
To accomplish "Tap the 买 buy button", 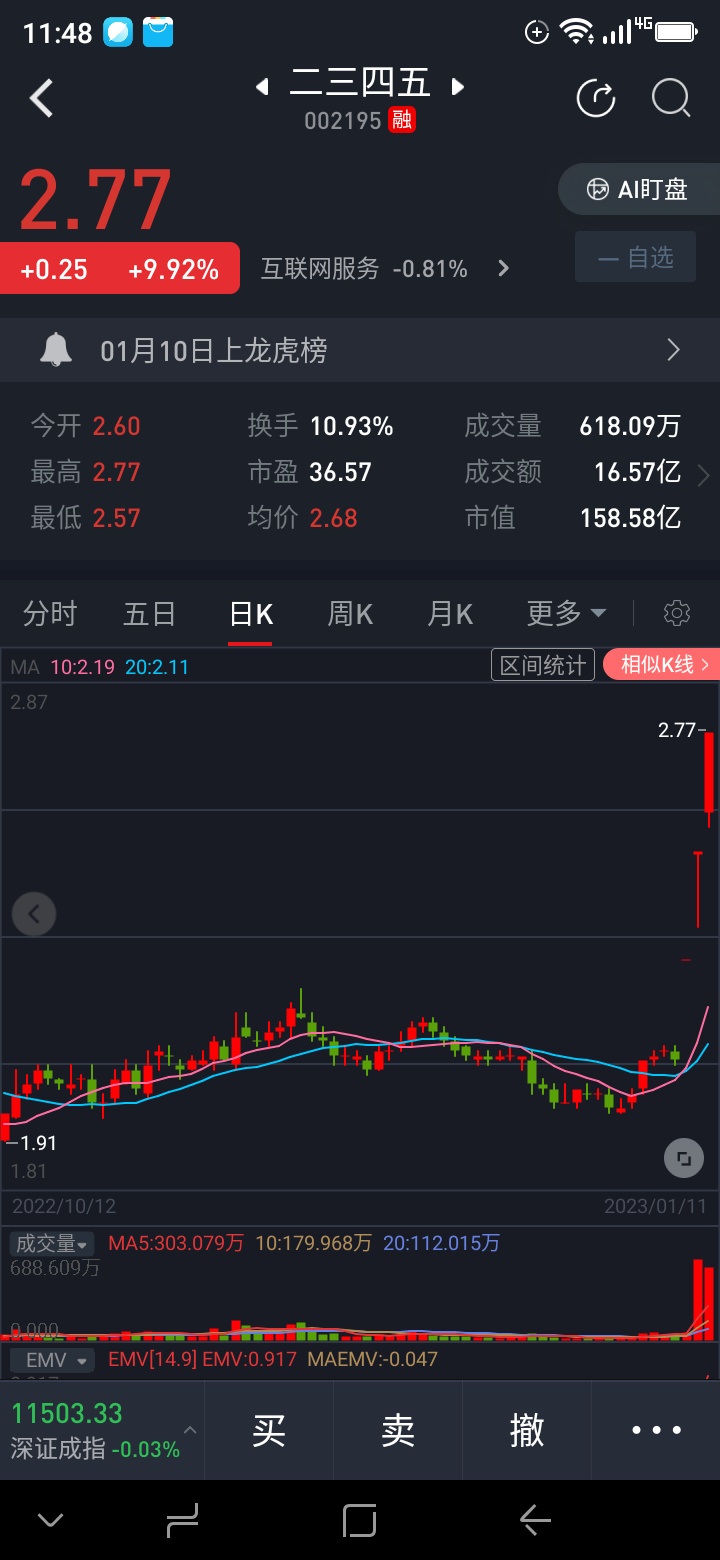I will point(269,1430).
